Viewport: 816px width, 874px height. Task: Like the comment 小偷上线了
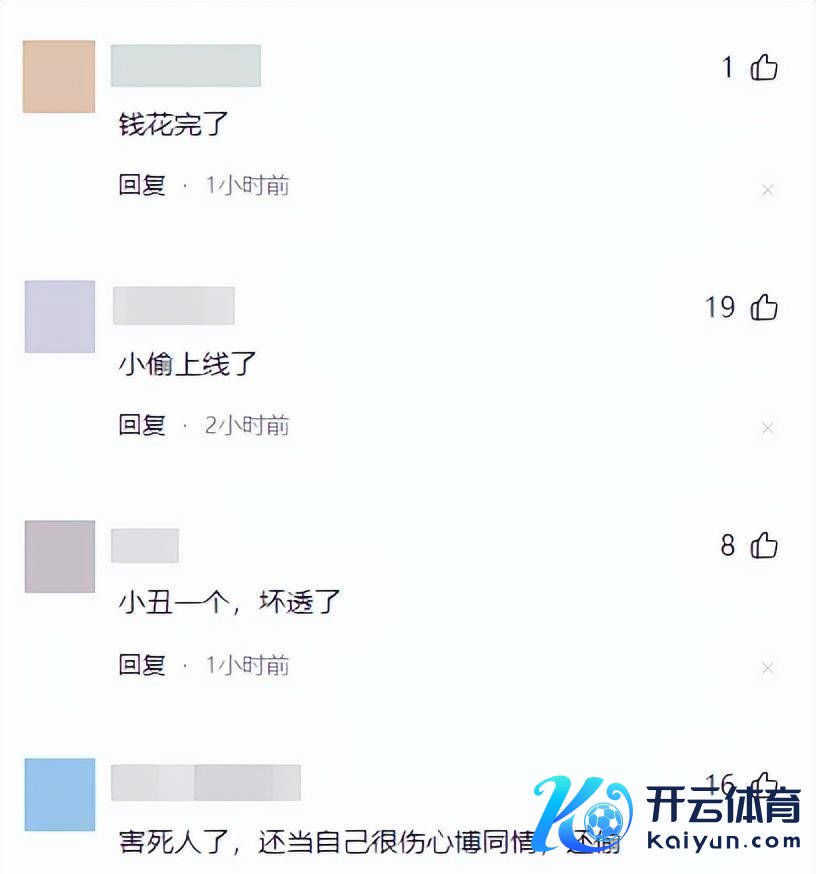click(x=764, y=306)
